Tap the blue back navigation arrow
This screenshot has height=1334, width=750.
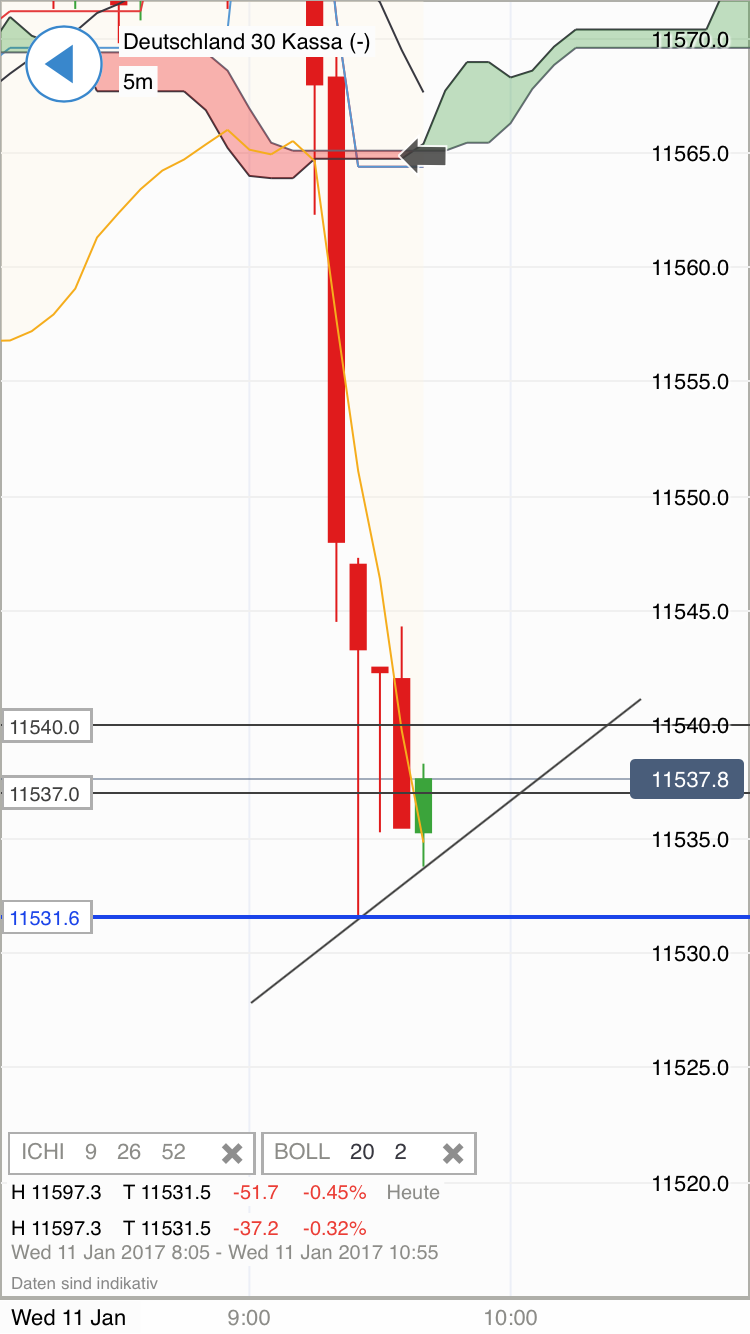click(64, 64)
